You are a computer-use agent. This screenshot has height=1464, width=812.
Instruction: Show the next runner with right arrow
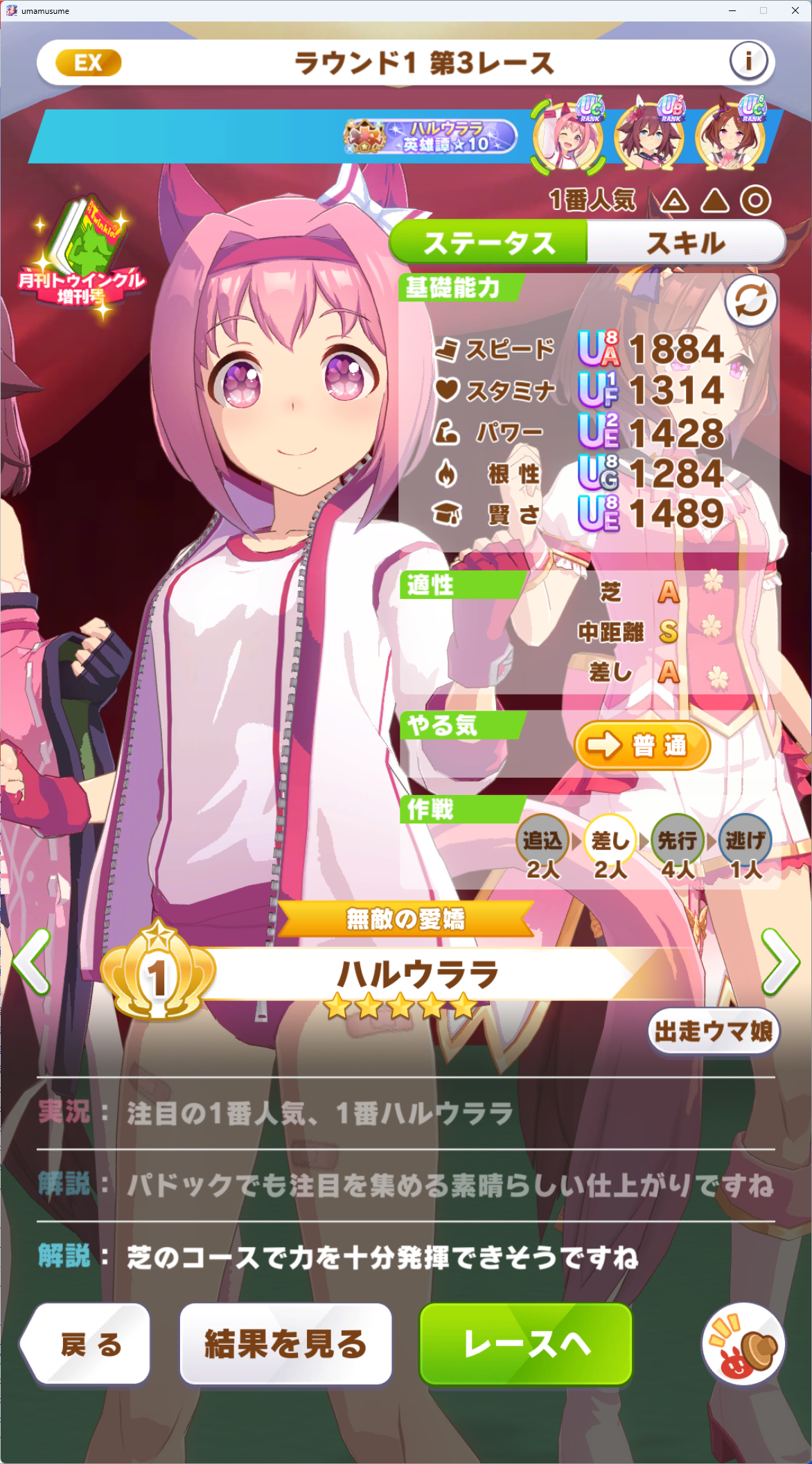coord(780,961)
